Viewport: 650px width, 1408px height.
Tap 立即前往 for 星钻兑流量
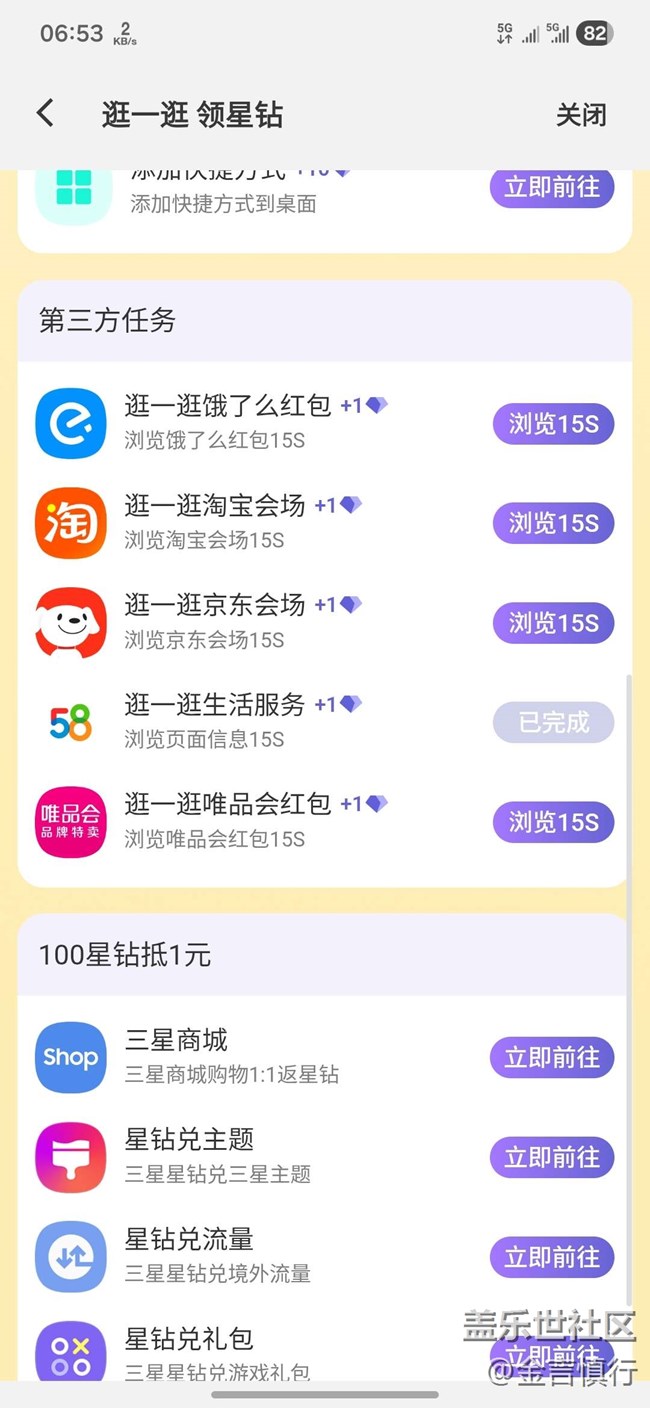pos(552,1257)
